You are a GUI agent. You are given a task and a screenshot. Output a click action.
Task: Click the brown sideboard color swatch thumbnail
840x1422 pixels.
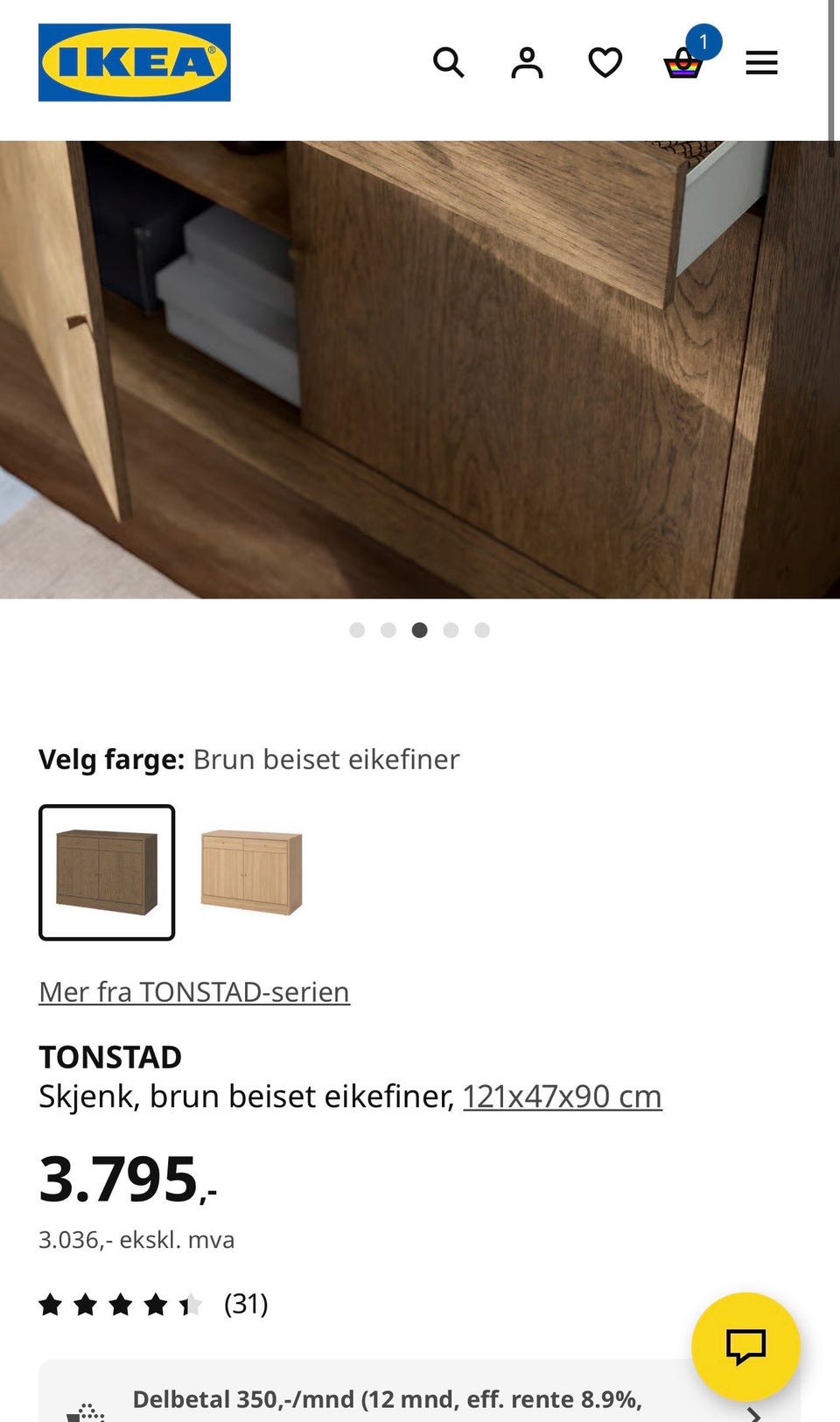pos(106,872)
